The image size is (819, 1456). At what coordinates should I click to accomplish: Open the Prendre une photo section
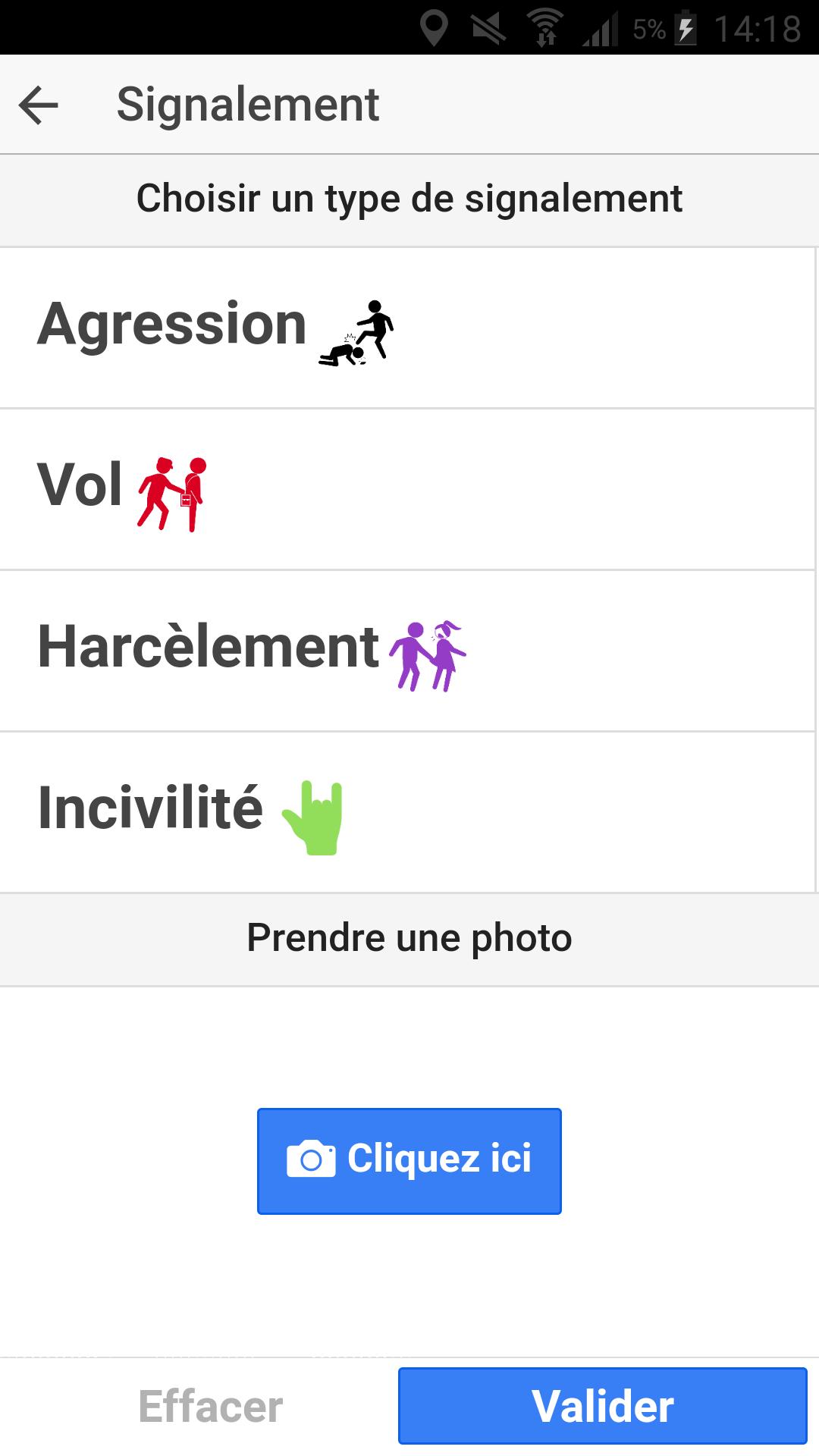tap(409, 939)
